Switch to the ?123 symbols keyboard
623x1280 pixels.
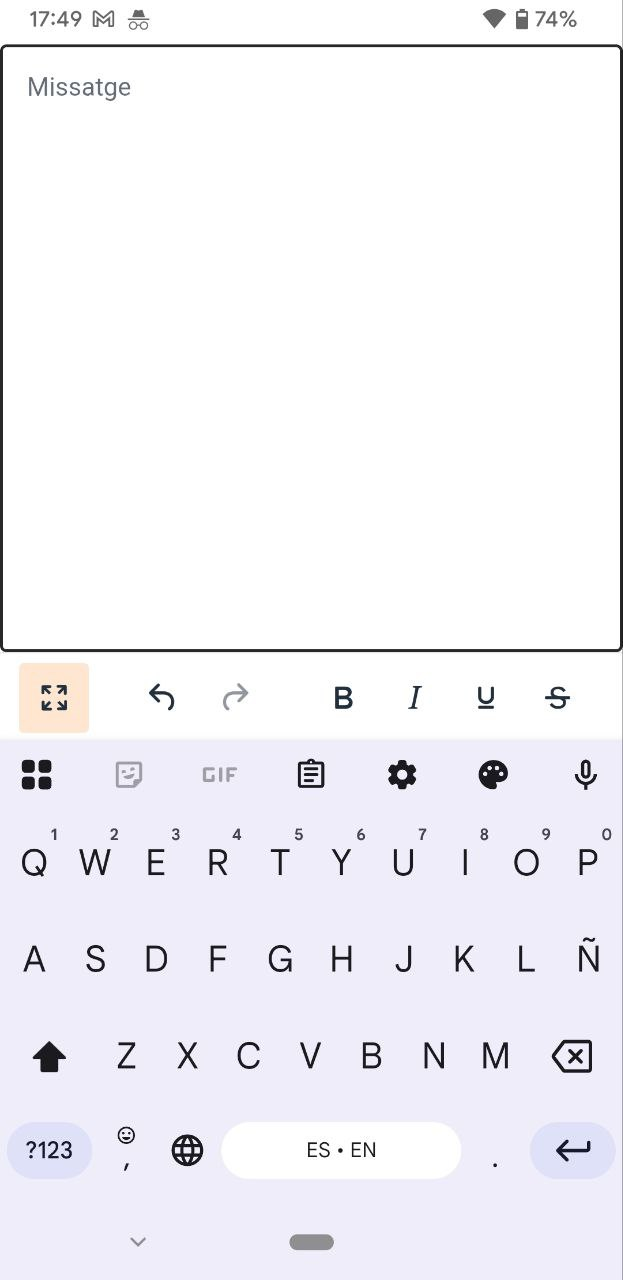coord(49,1150)
